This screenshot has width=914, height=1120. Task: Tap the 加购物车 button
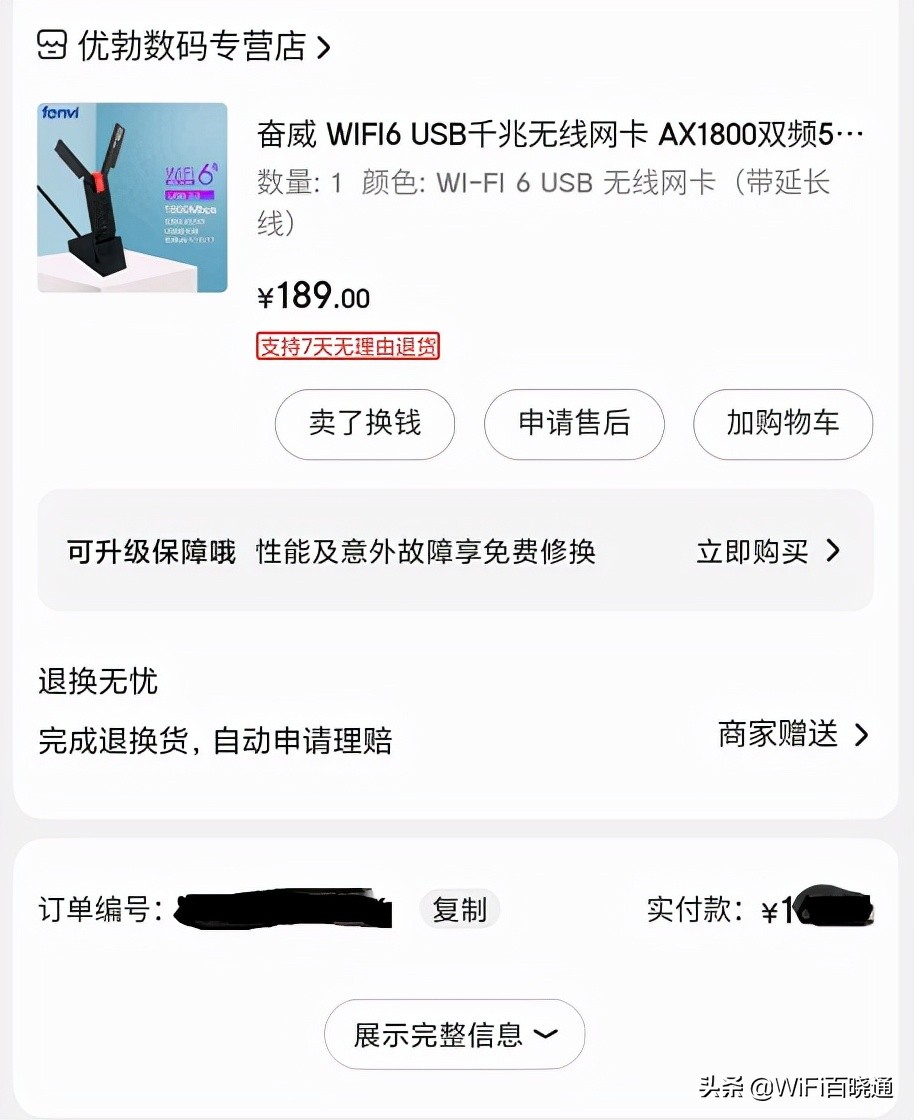point(783,424)
